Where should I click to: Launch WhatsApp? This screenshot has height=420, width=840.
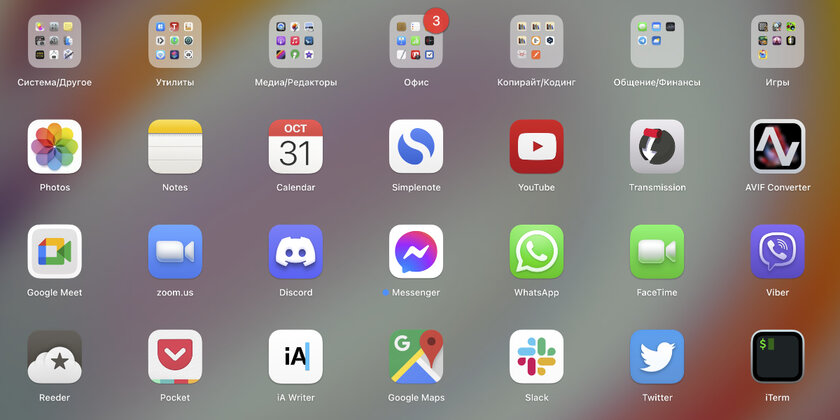pyautogui.click(x=536, y=252)
